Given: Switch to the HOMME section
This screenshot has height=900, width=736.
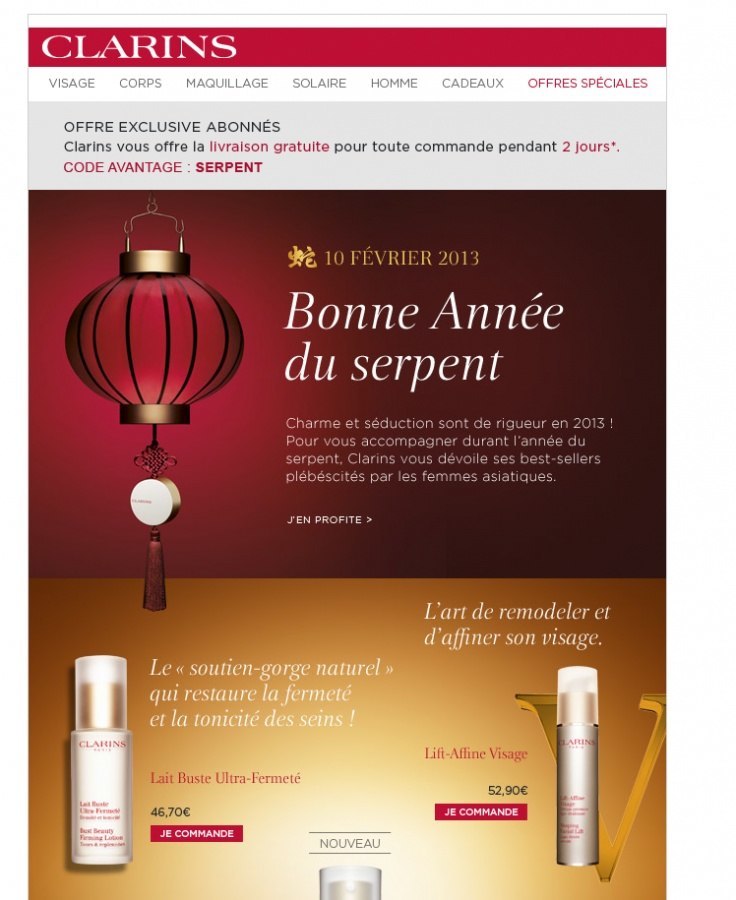Looking at the screenshot, I should click(394, 84).
